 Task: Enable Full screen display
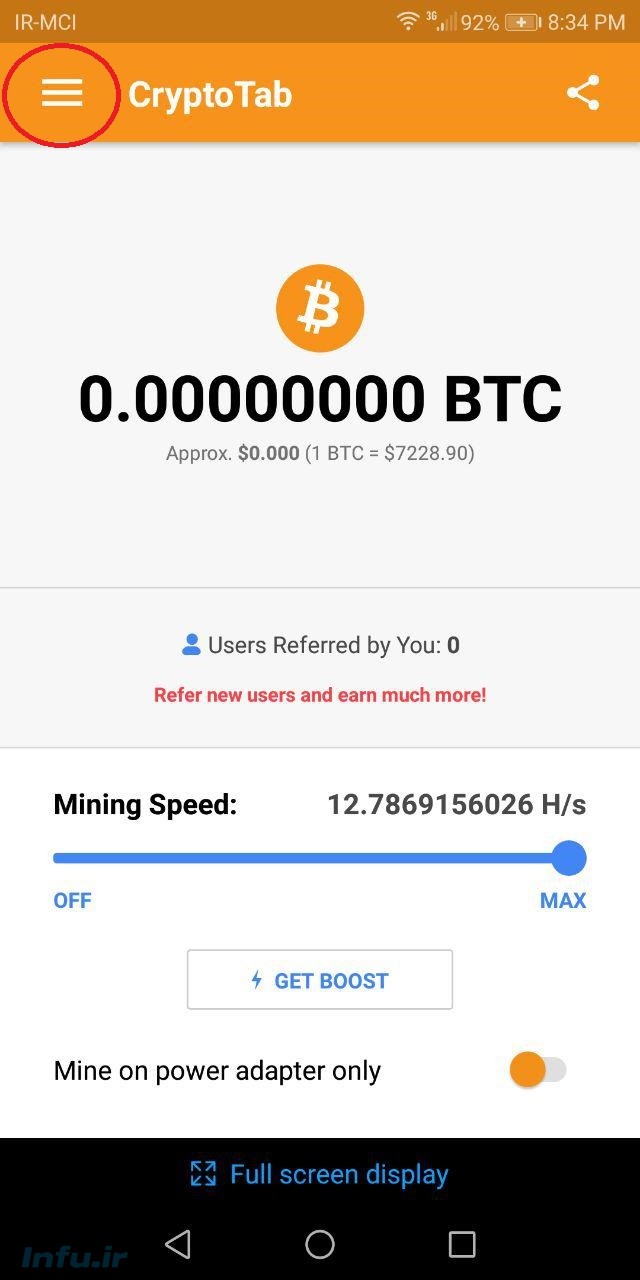click(x=320, y=1174)
